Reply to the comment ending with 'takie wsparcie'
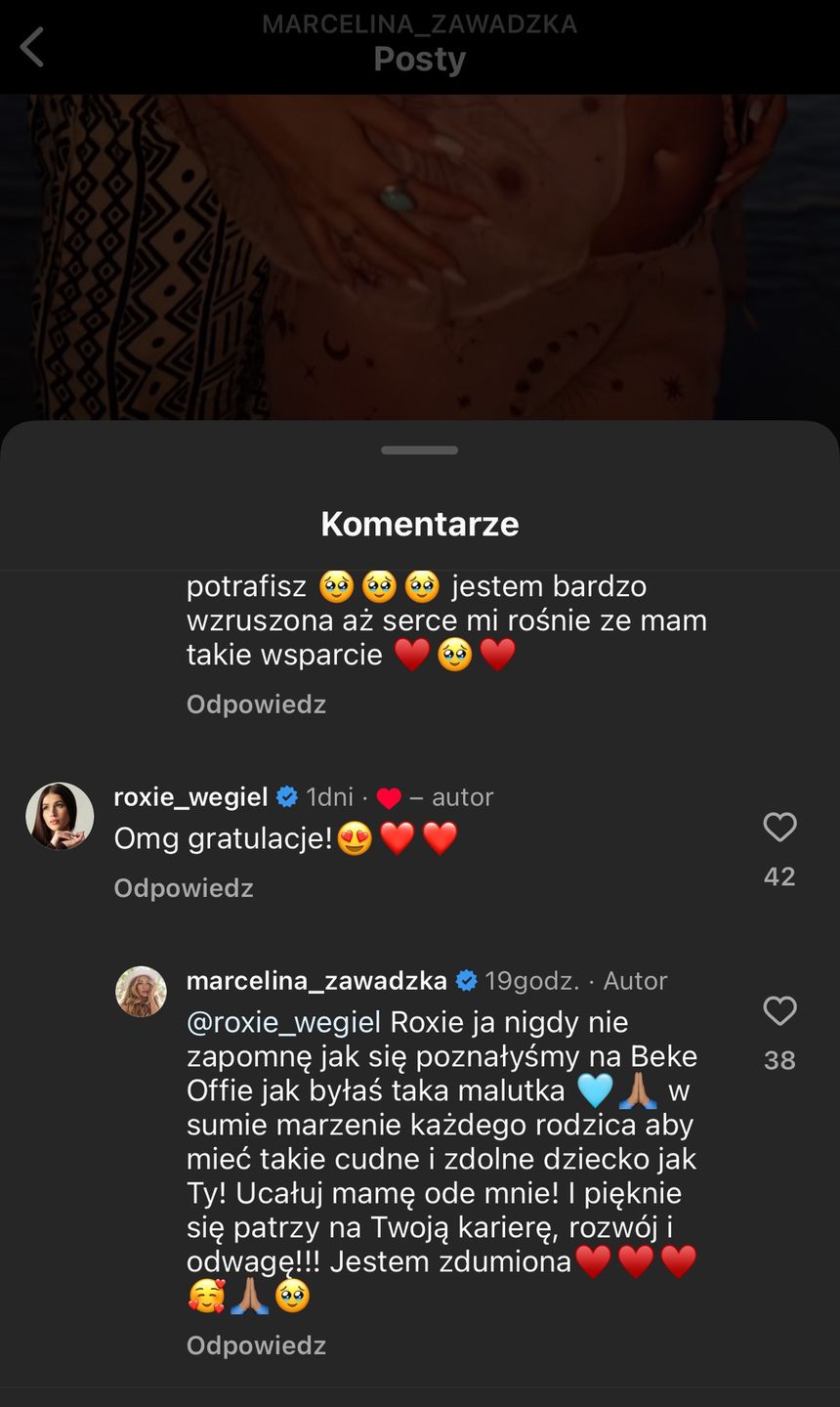The width and height of the screenshot is (840, 1407). point(256,704)
